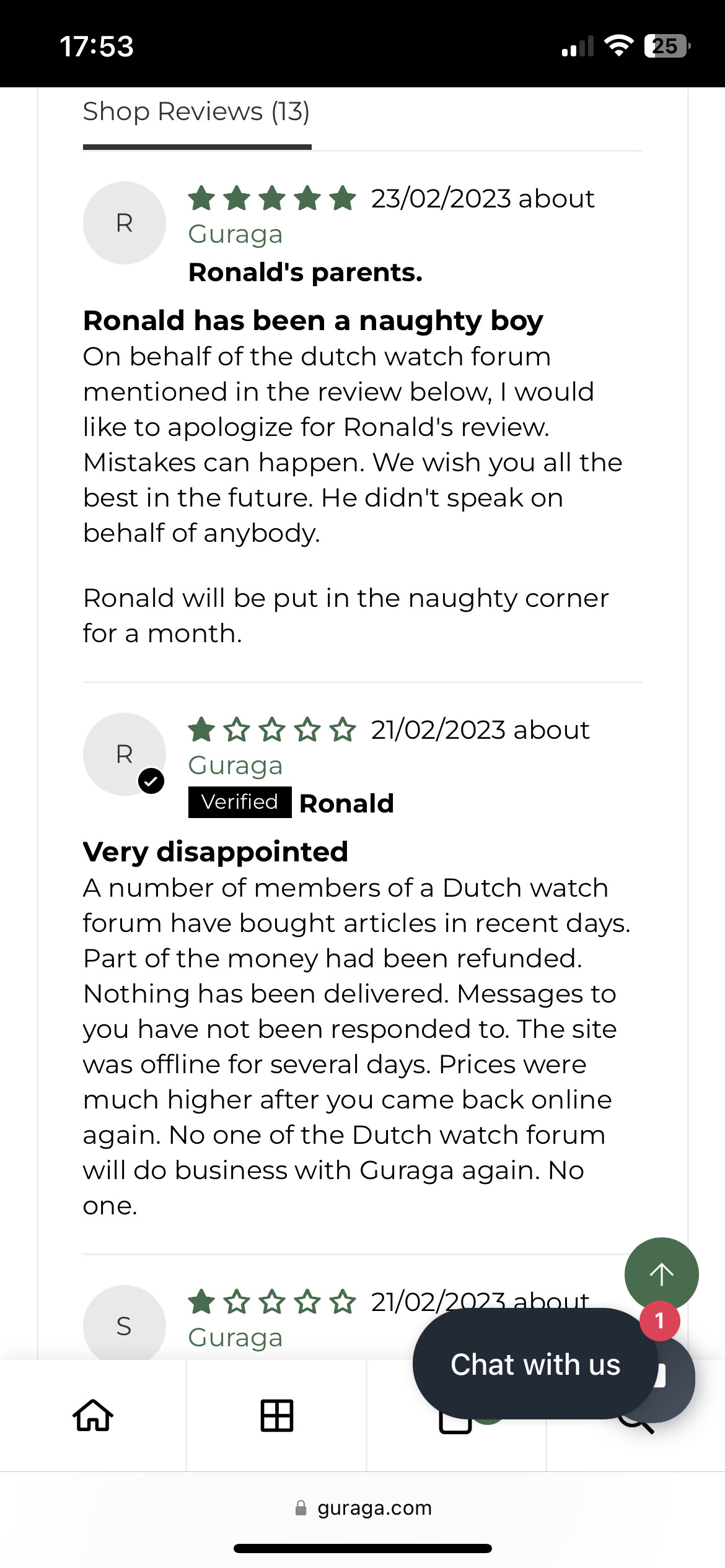
Task: Open the Shop Reviews (13) tab
Action: 196,112
